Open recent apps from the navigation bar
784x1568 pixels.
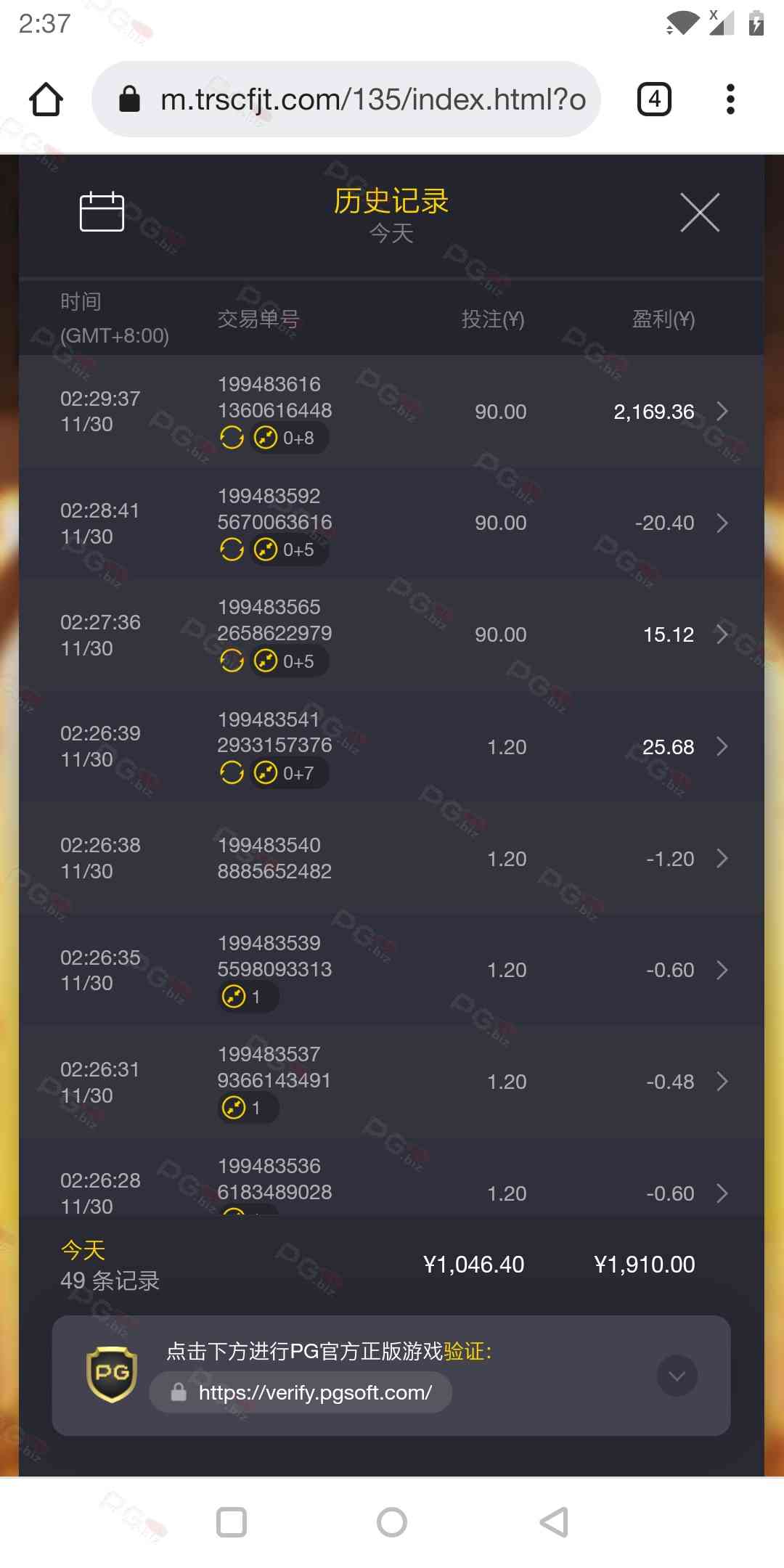(x=232, y=1522)
